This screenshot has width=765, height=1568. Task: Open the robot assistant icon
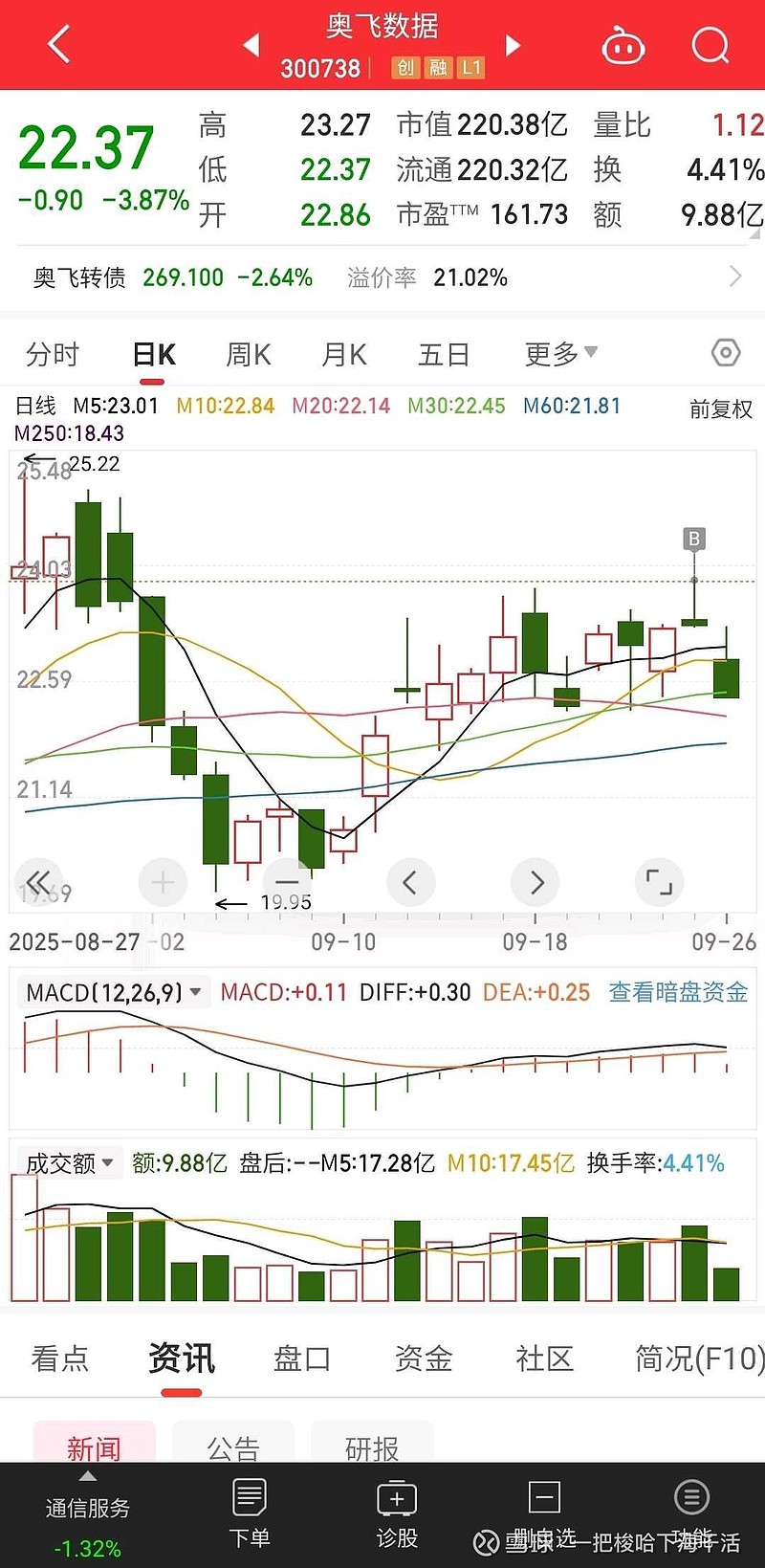tap(623, 46)
